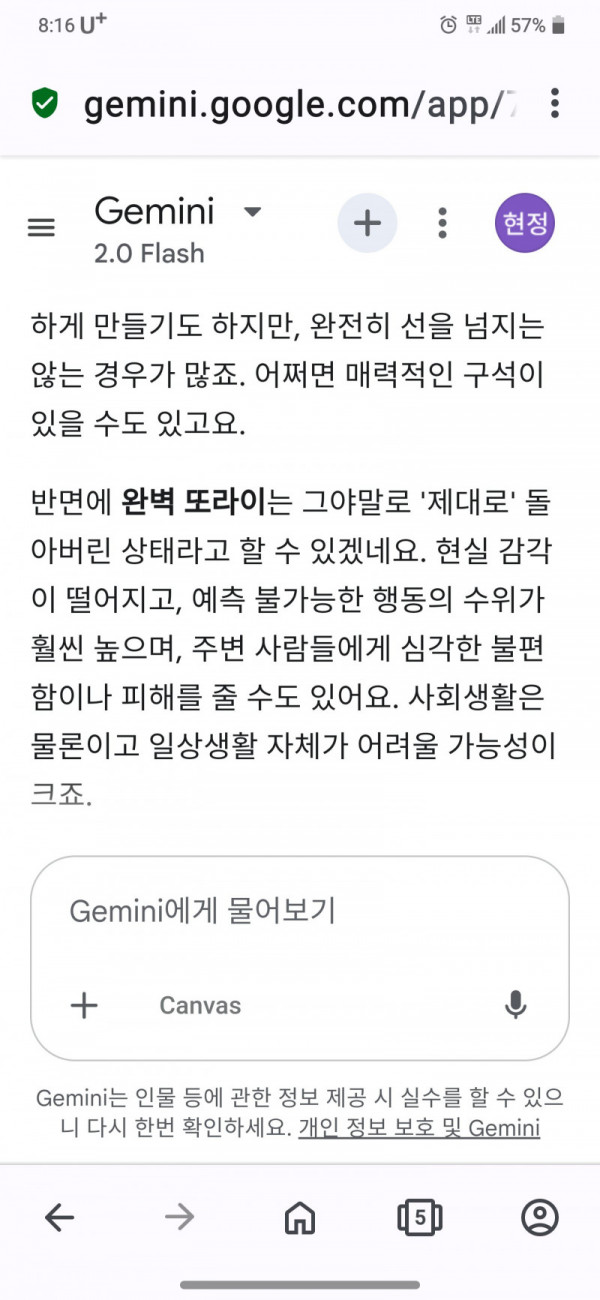Expand the Gemini 2.0 Flash model dropdown
Screen dimensions: 600x1300
[252, 212]
